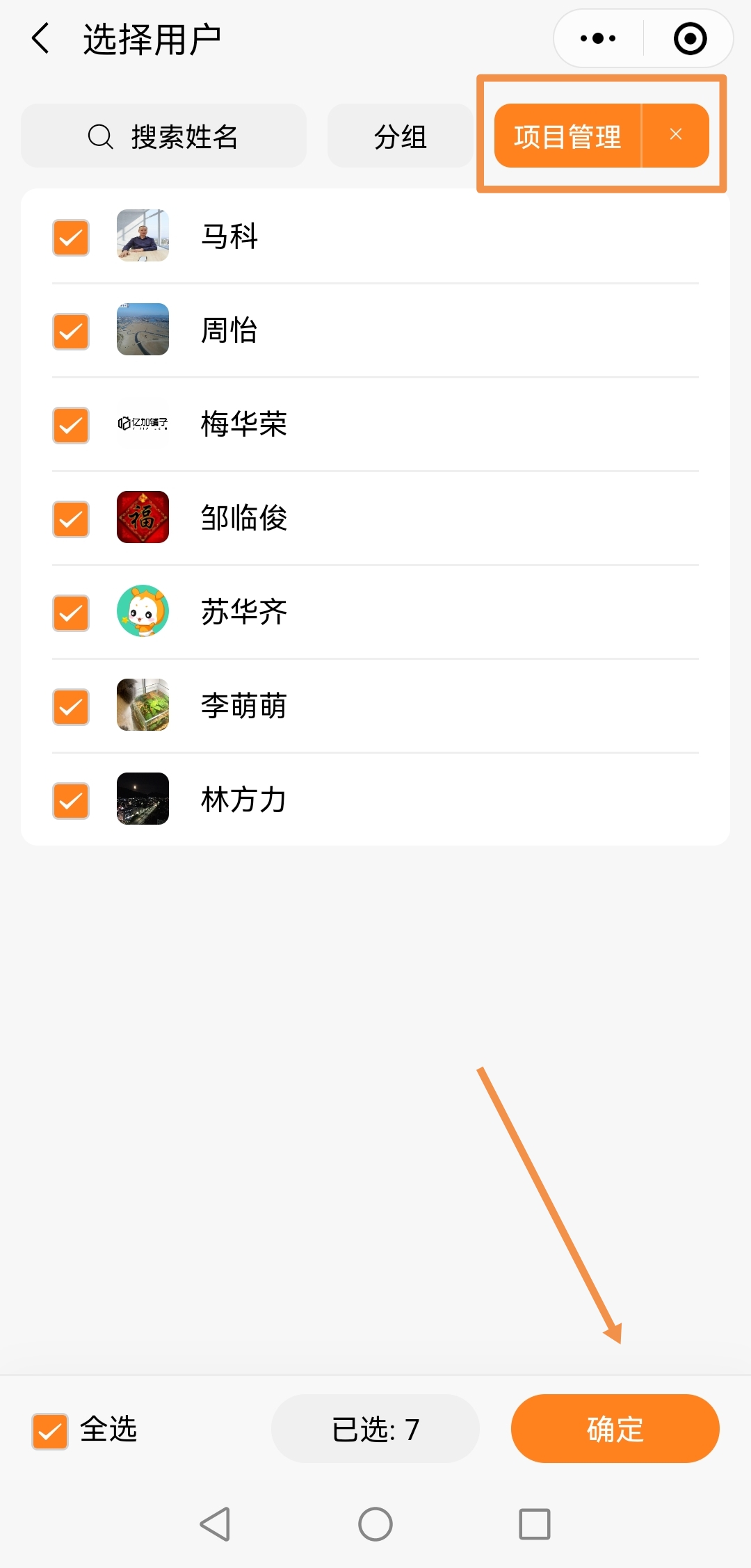
Task: Tap the 搜索姓名 search box
Action: click(x=163, y=136)
